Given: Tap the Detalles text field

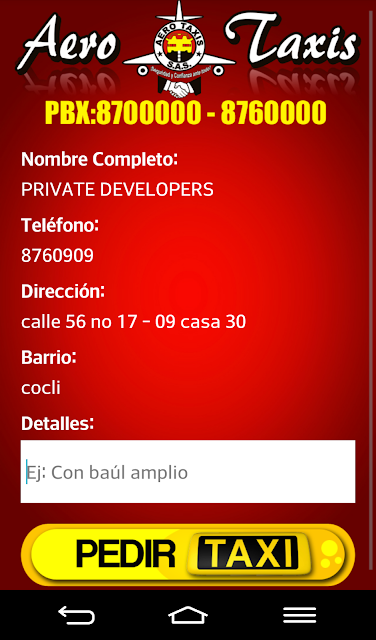Looking at the screenshot, I should [188, 471].
